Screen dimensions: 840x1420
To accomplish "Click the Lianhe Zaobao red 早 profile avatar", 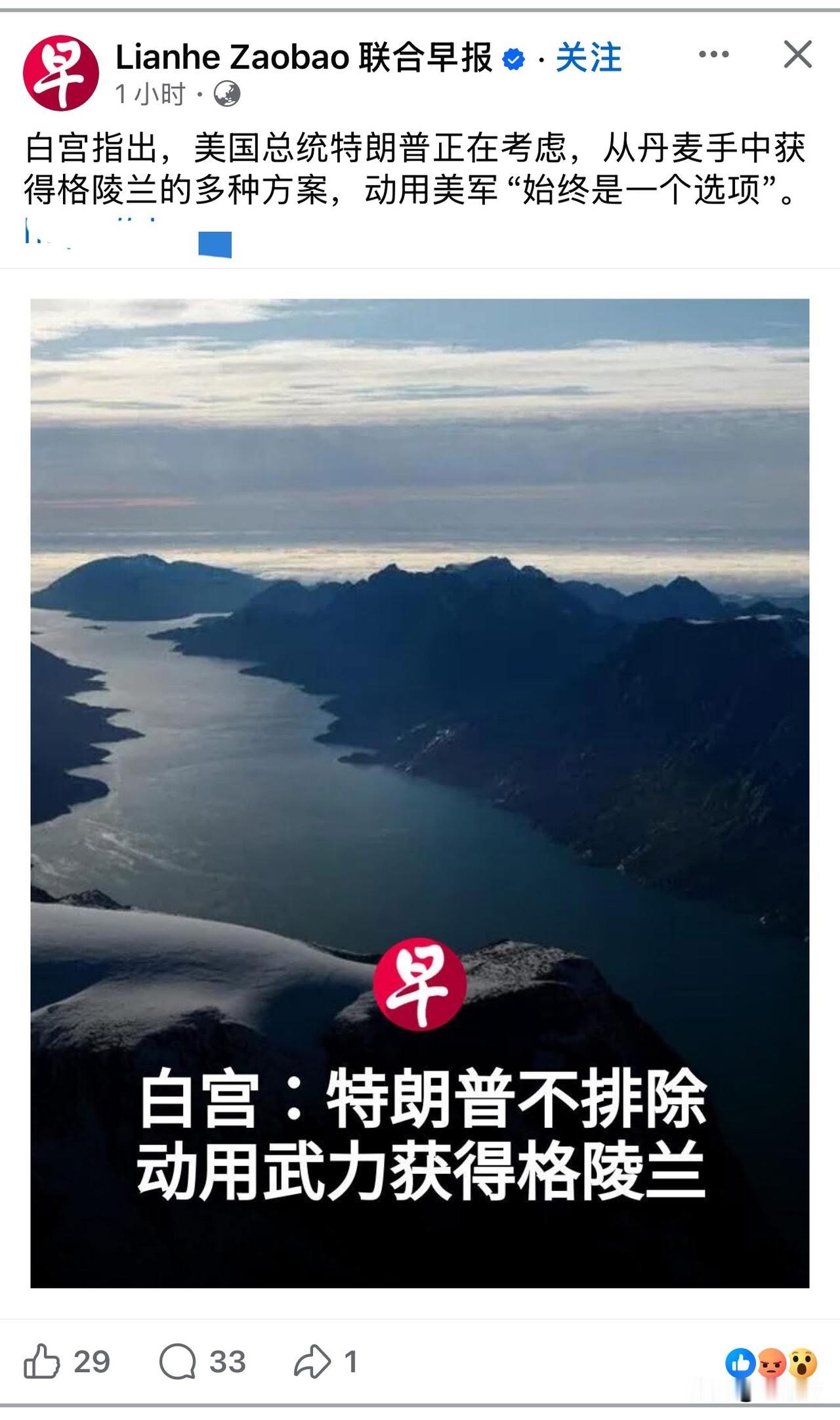I will click(63, 72).
